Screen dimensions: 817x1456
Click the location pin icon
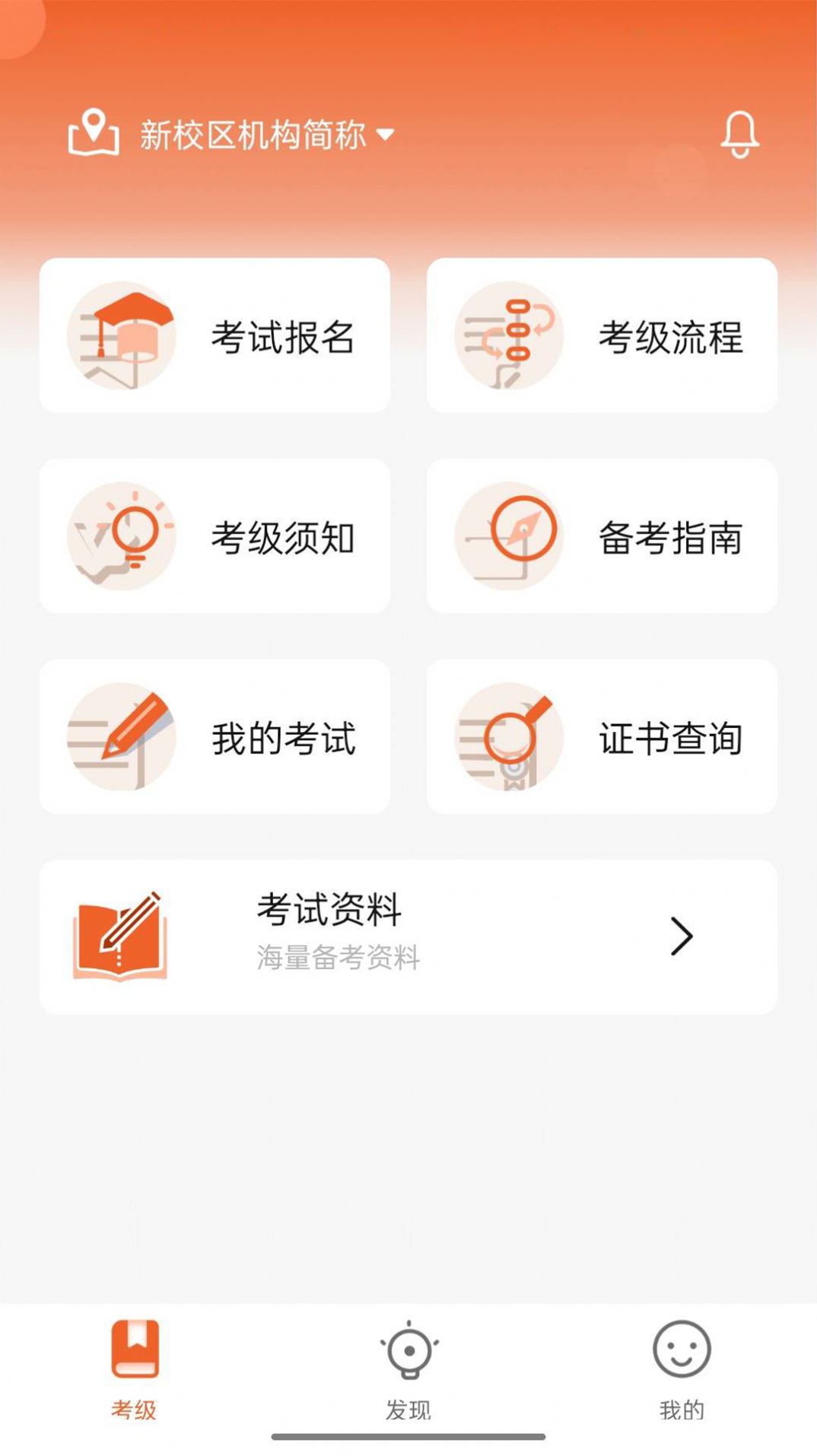93,135
